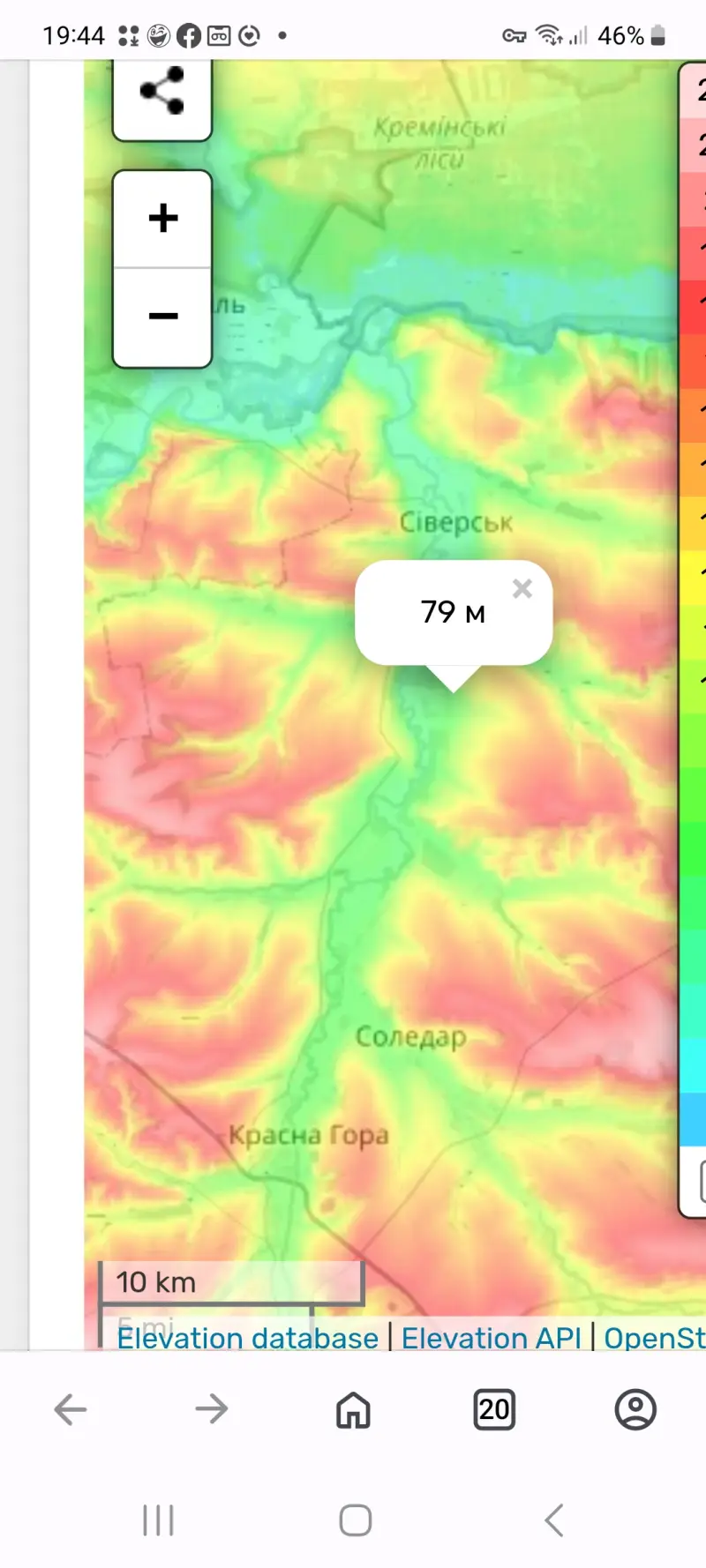Open the system recent apps view
Viewport: 706px width, 1568px height.
pos(159,1520)
